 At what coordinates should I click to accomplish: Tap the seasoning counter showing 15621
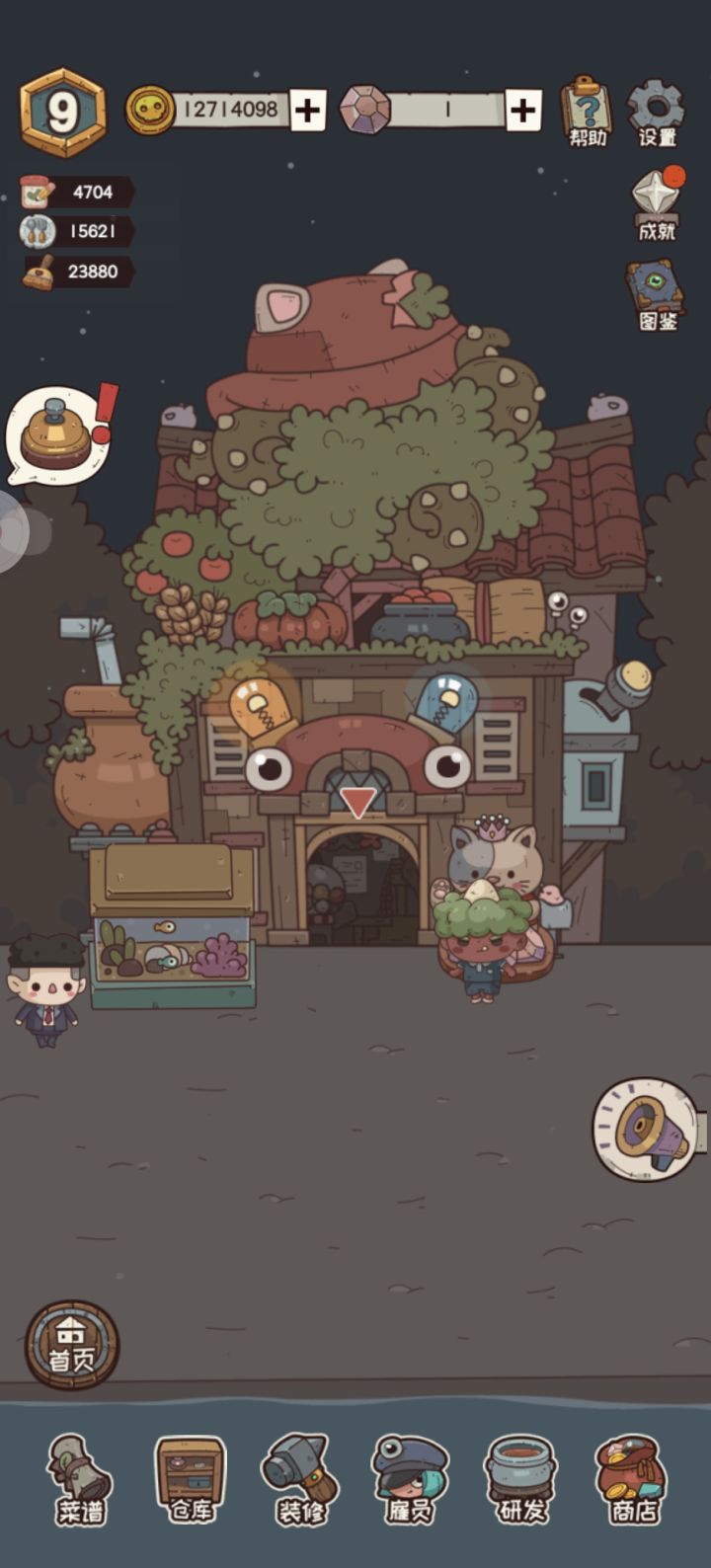pyautogui.click(x=69, y=233)
